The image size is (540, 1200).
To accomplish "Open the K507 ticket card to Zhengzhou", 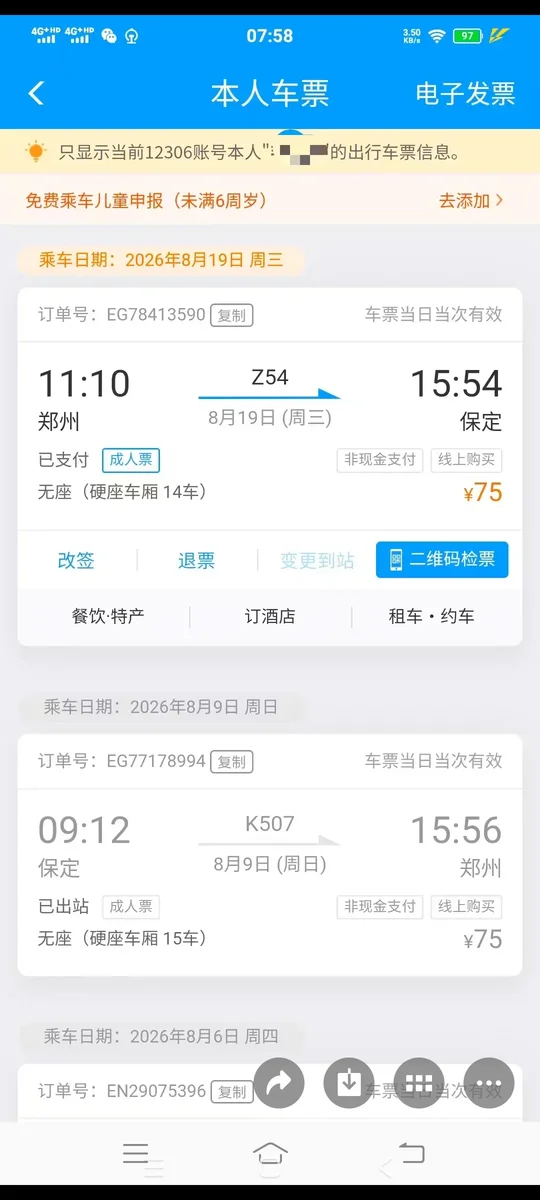I will coord(270,855).
